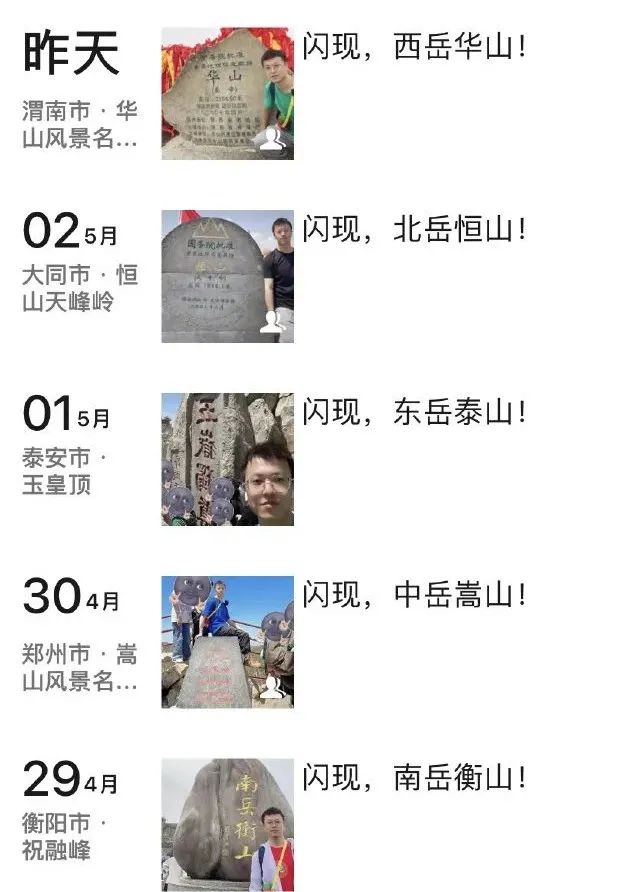View the 东岳泰山 post photo

click(x=227, y=459)
